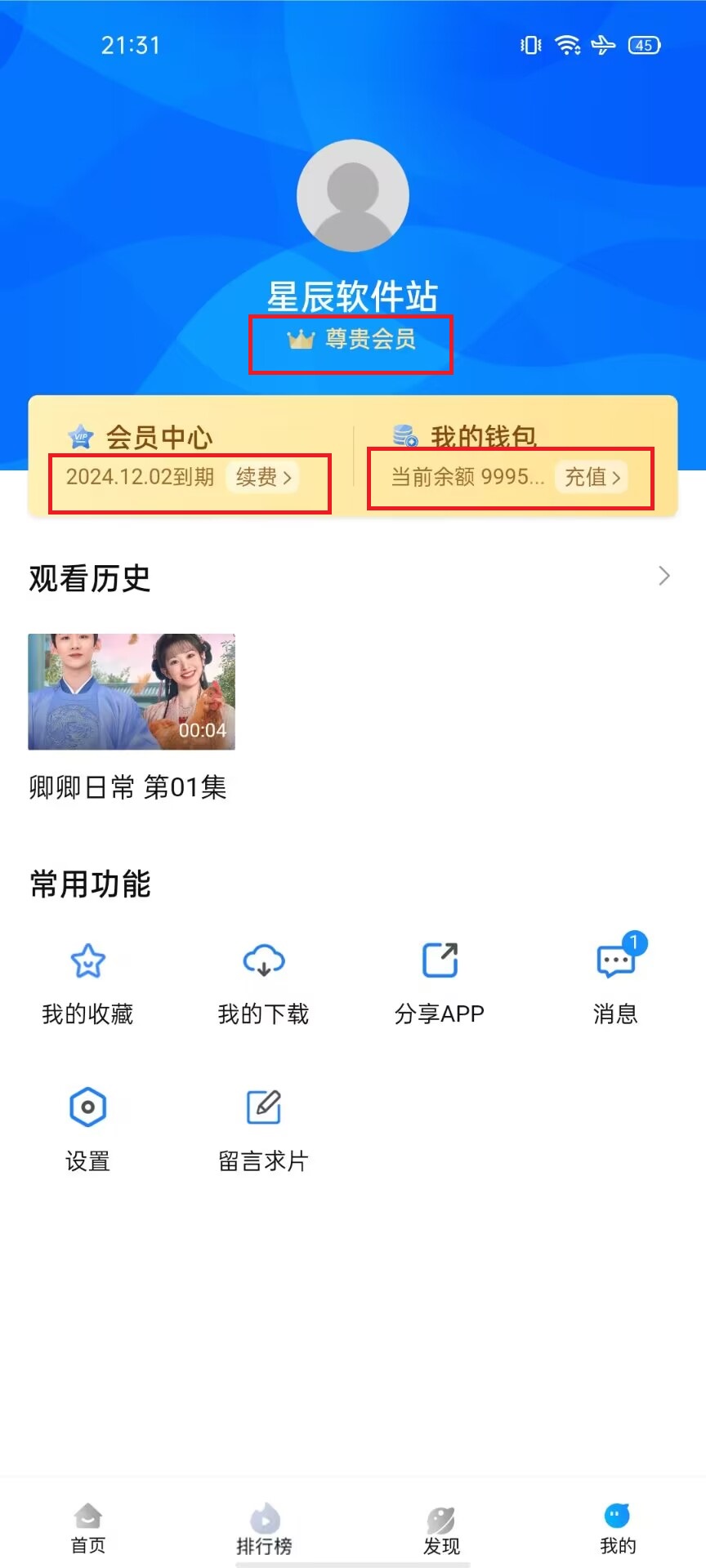
Task: Tap the profile avatar picture
Action: coord(352,196)
